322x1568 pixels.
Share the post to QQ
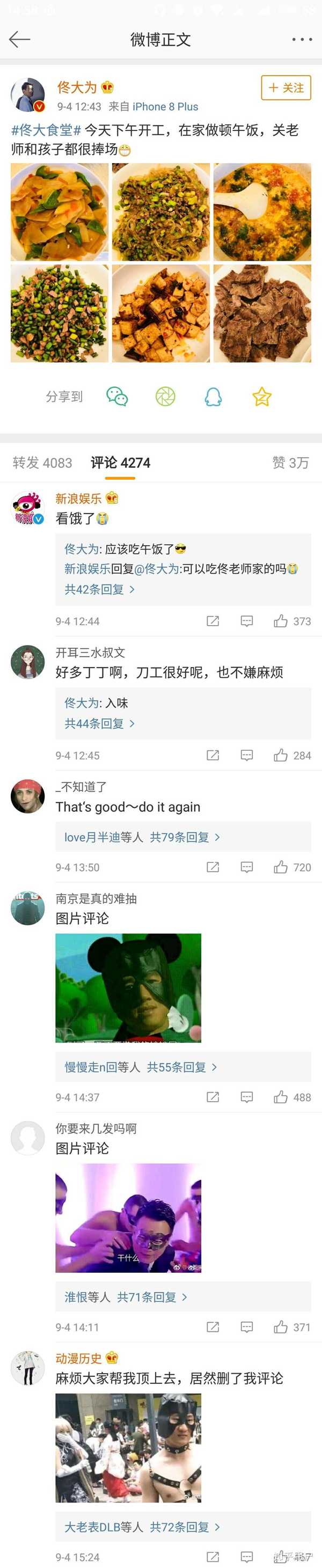coord(213,396)
